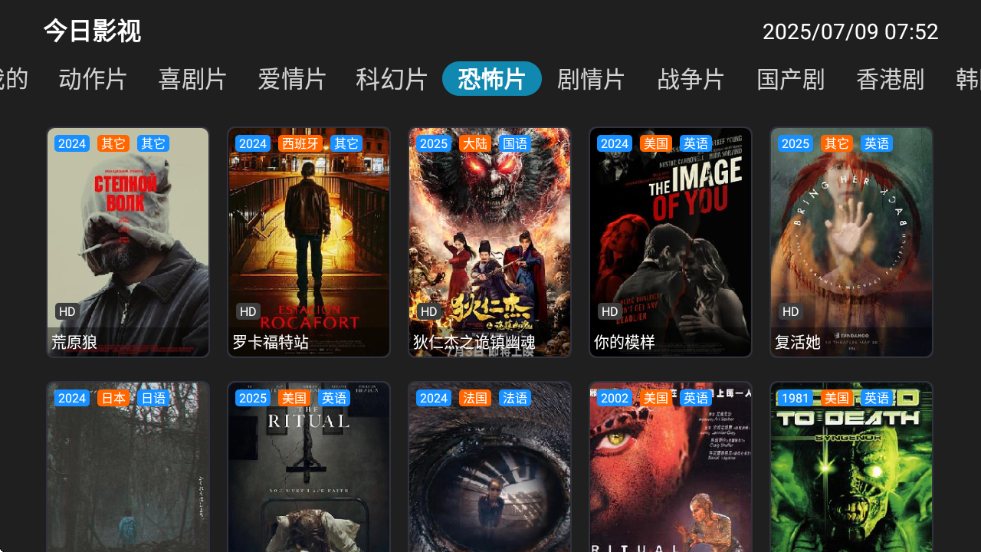Open the movie 荒原狼
This screenshot has width=981, height=552.
[x=128, y=242]
